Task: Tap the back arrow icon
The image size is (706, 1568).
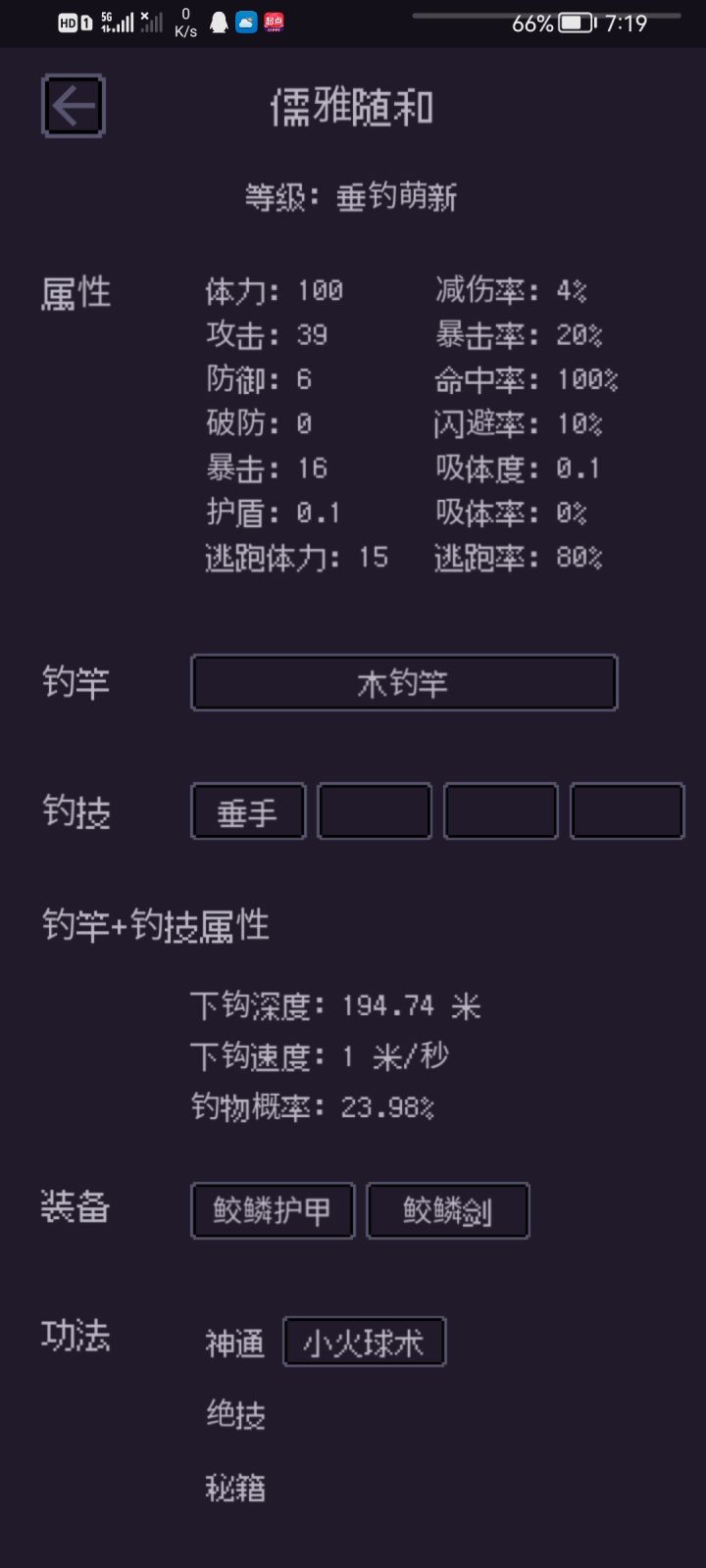Action: [x=72, y=106]
